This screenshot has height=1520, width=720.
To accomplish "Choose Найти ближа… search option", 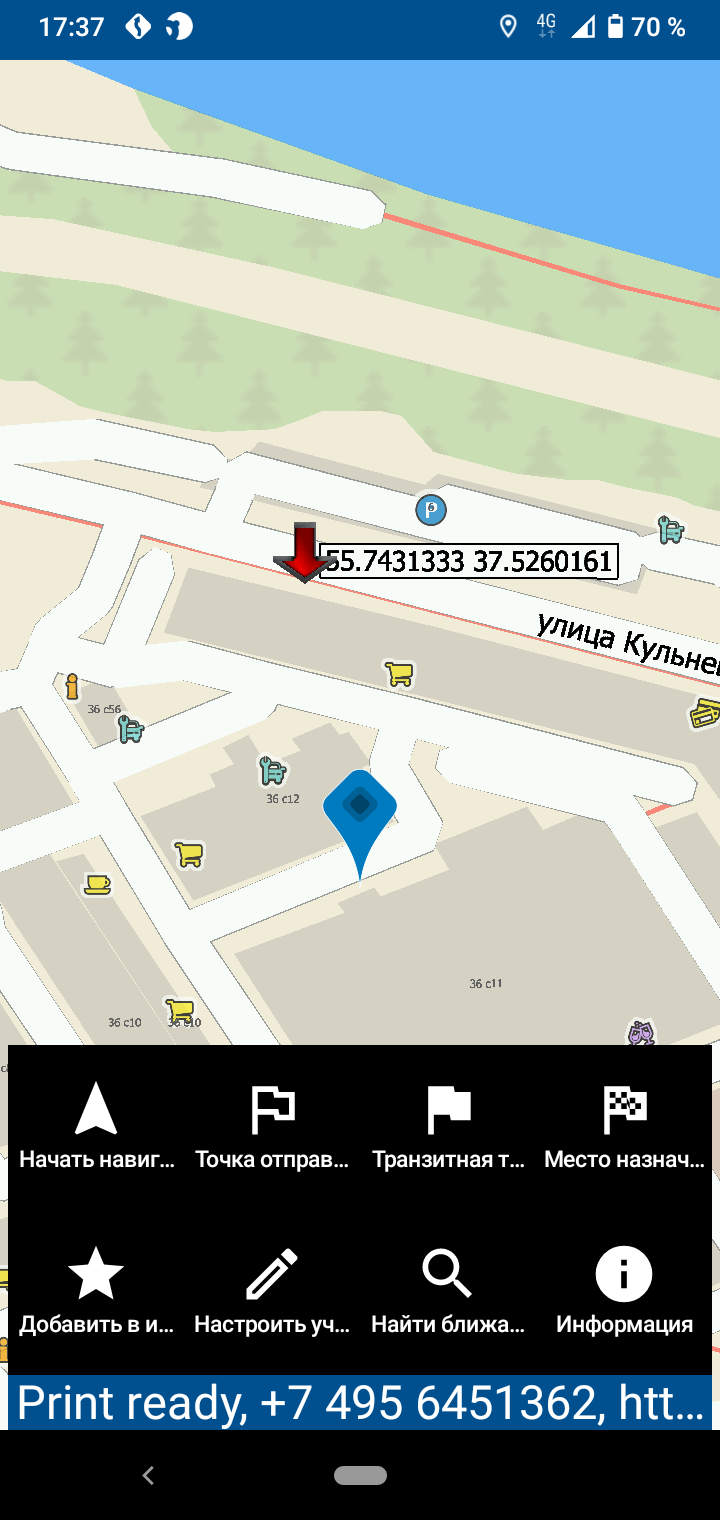I will tap(448, 1291).
